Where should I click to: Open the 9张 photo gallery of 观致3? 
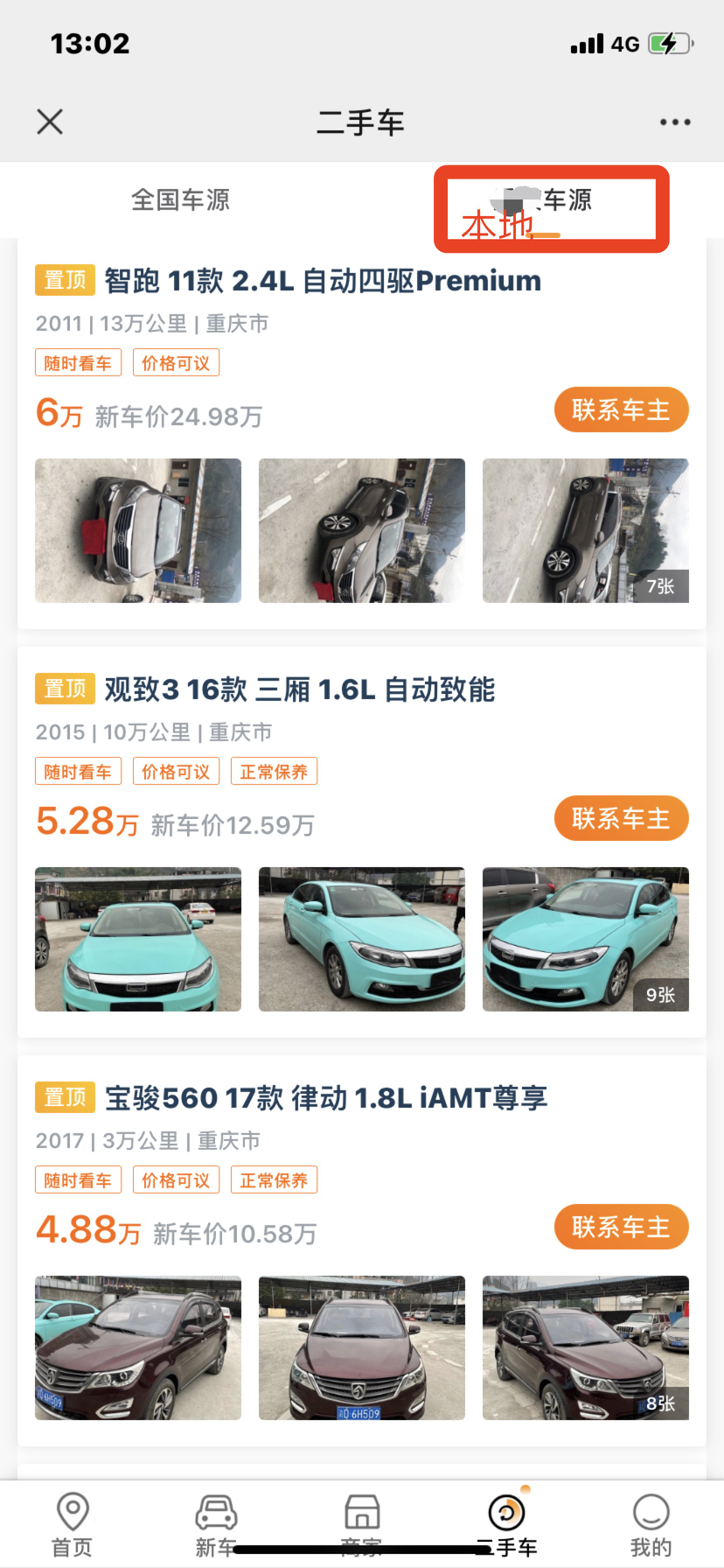[x=585, y=939]
